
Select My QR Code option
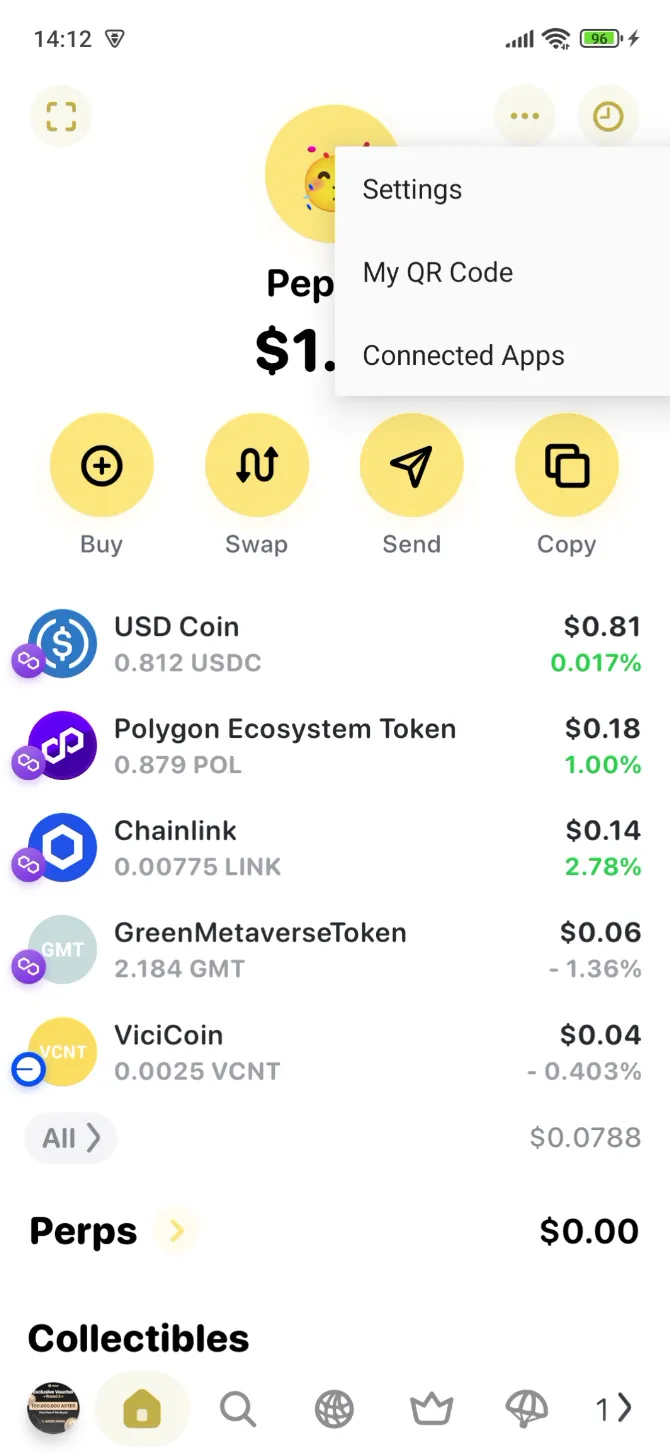point(438,273)
